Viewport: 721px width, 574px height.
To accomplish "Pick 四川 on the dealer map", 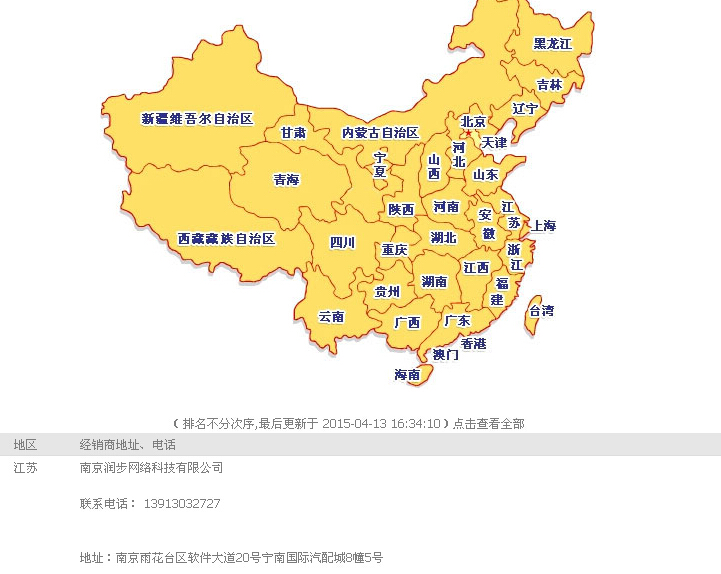I will (342, 242).
